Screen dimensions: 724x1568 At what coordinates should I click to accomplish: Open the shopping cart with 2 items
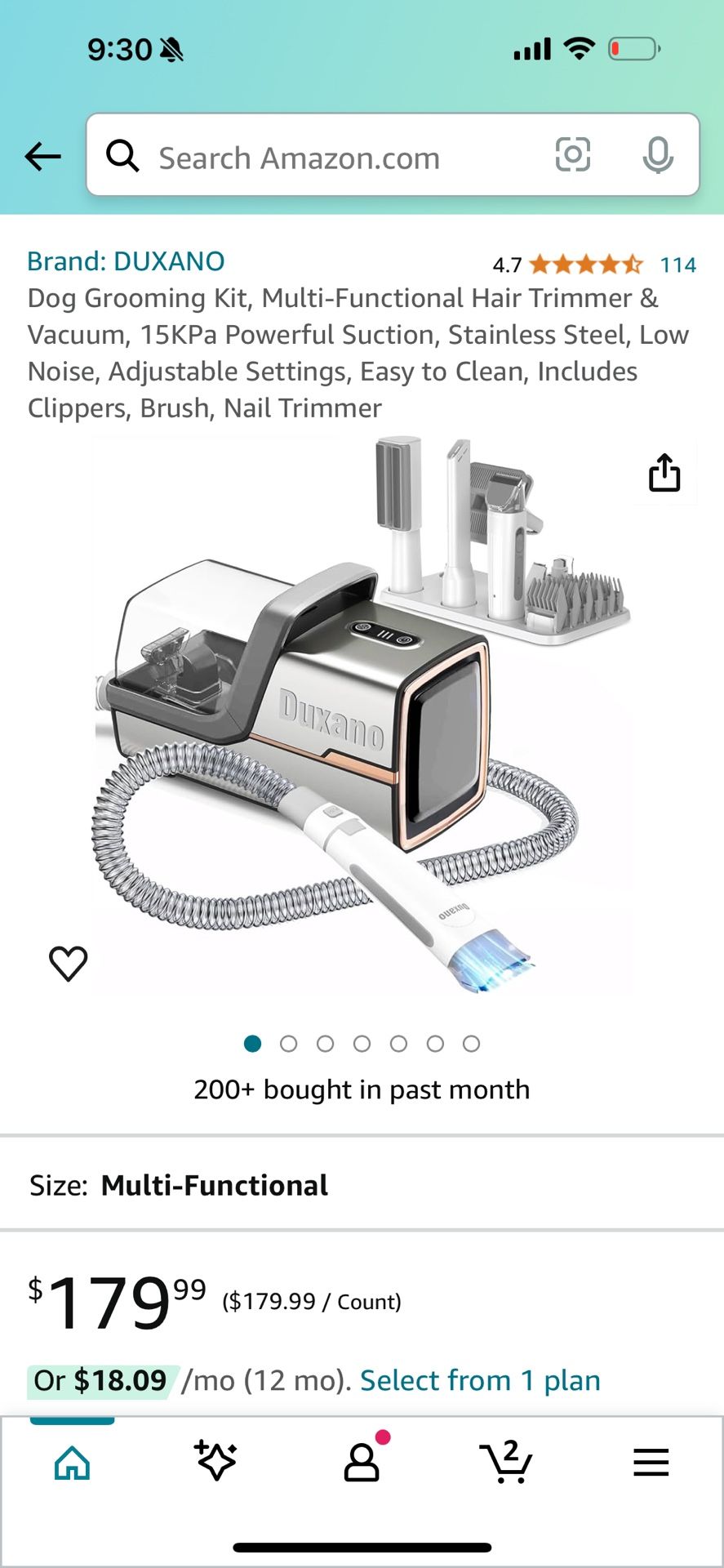(x=506, y=1462)
